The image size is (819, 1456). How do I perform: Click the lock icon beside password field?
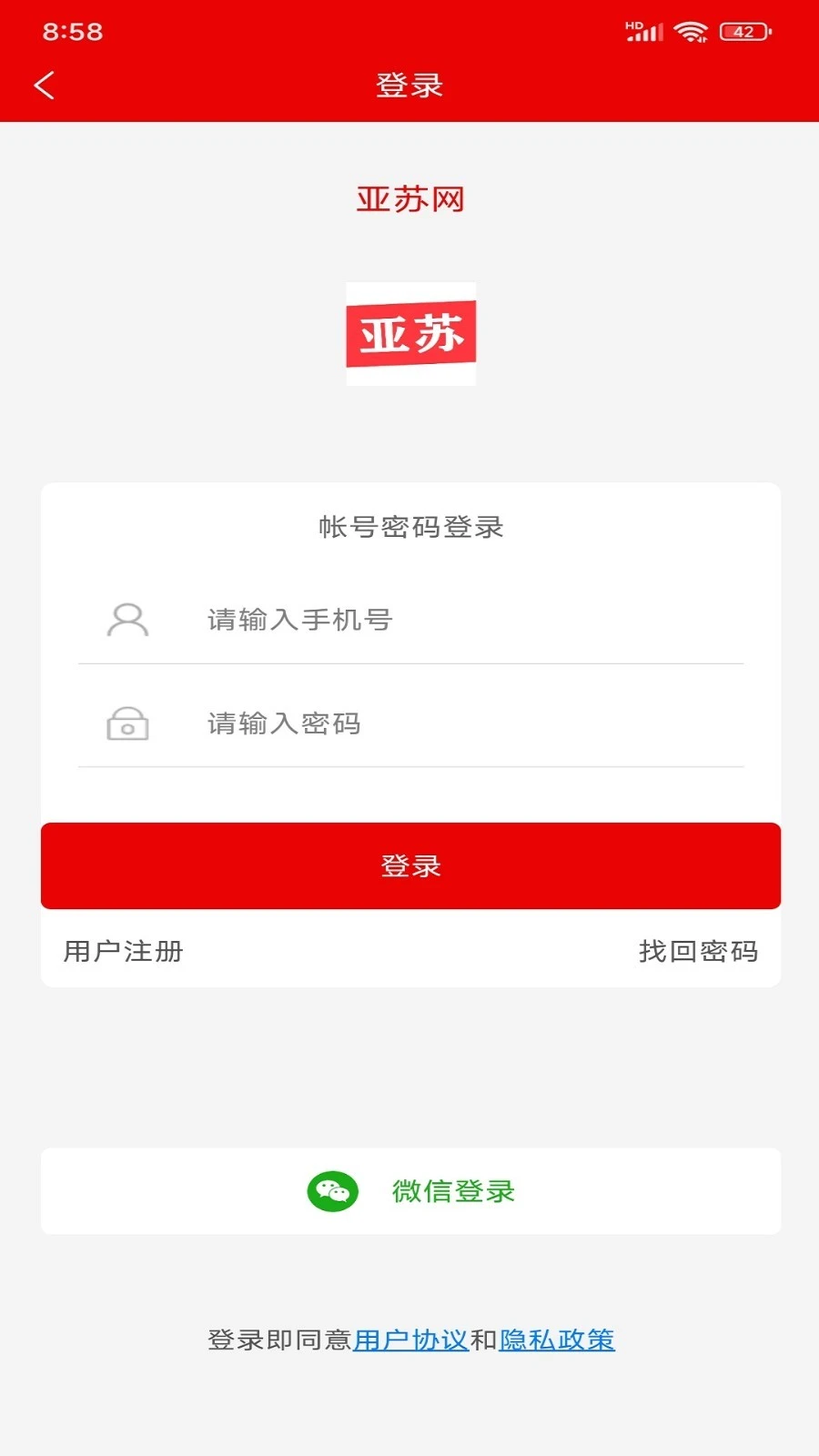127,724
